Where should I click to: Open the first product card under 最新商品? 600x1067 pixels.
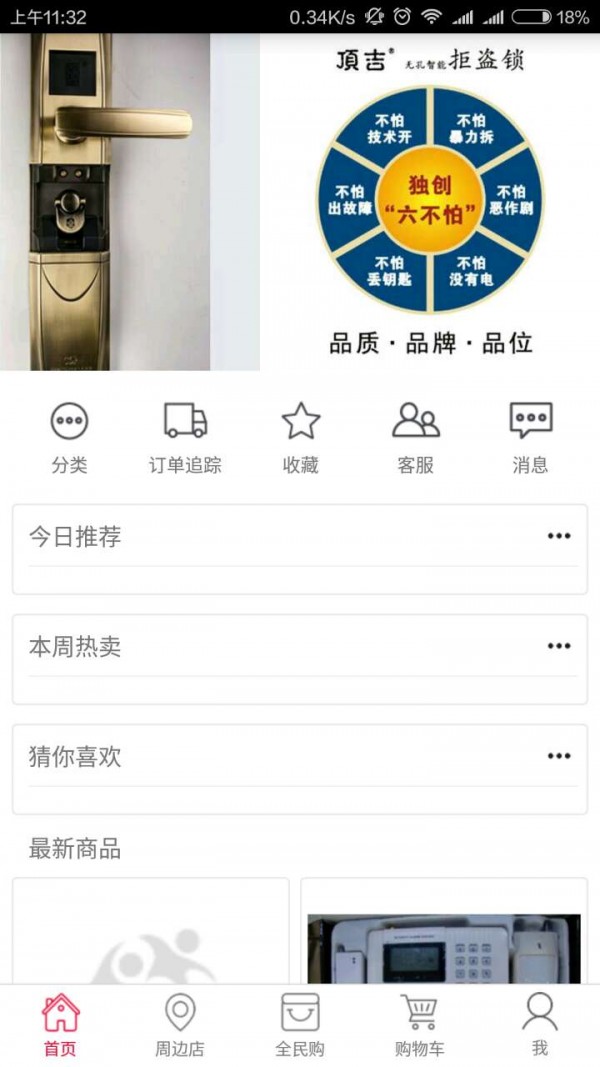[151, 935]
